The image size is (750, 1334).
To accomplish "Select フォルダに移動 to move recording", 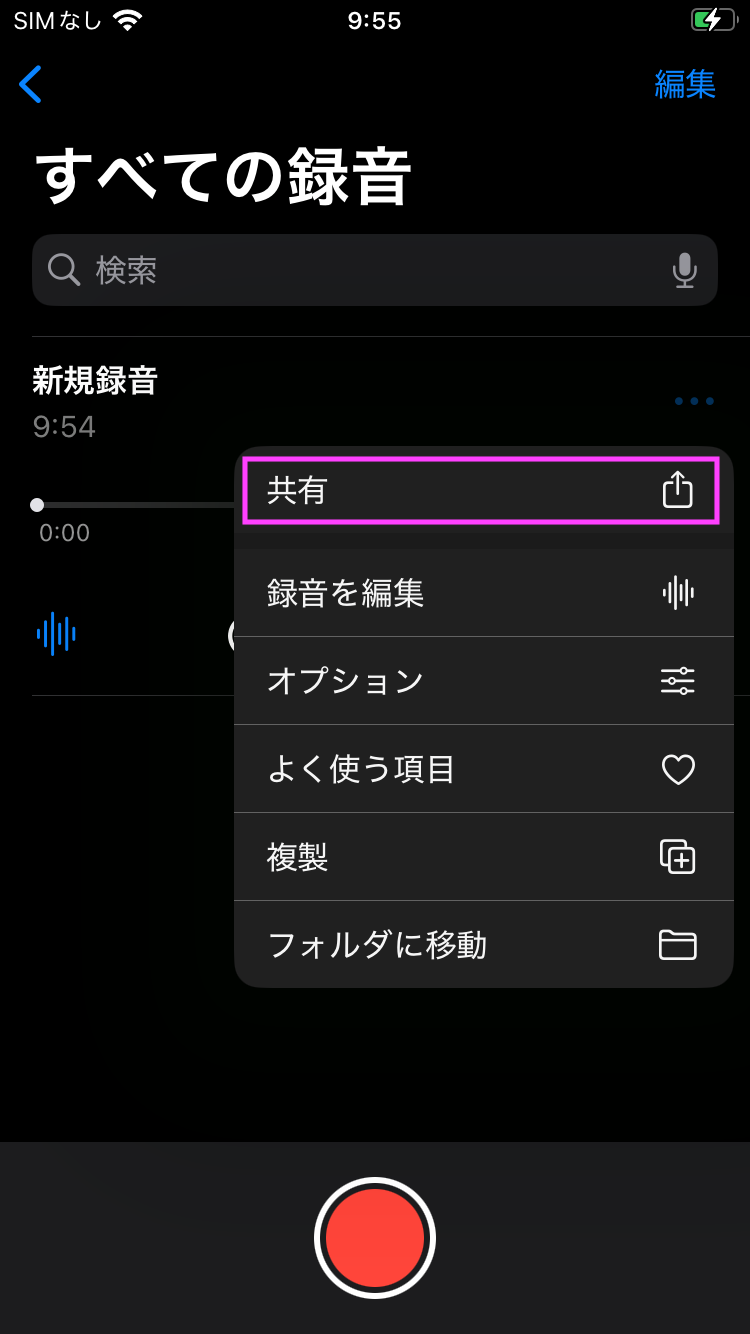I will pos(482,945).
